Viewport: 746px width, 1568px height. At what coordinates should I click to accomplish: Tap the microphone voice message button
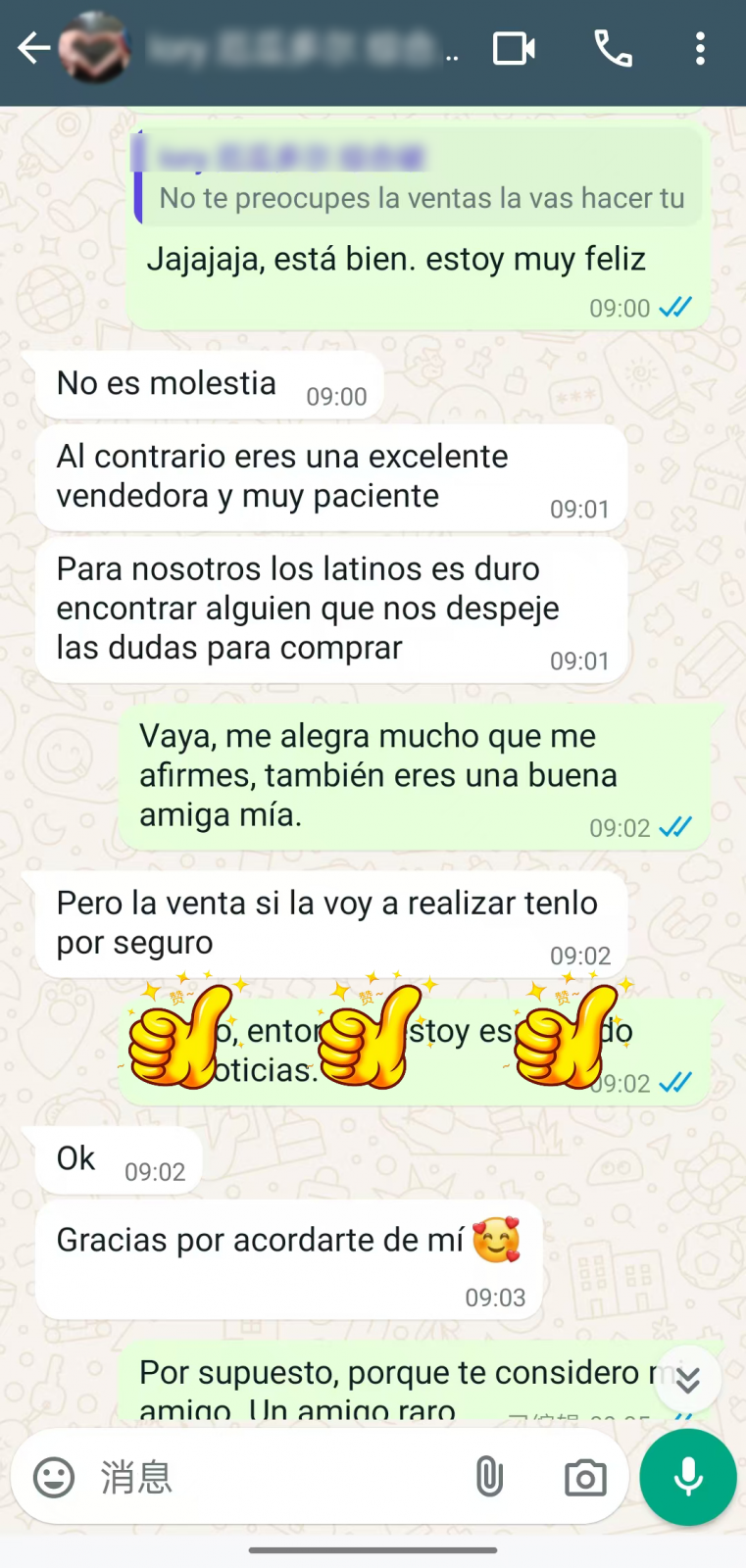(x=688, y=1477)
